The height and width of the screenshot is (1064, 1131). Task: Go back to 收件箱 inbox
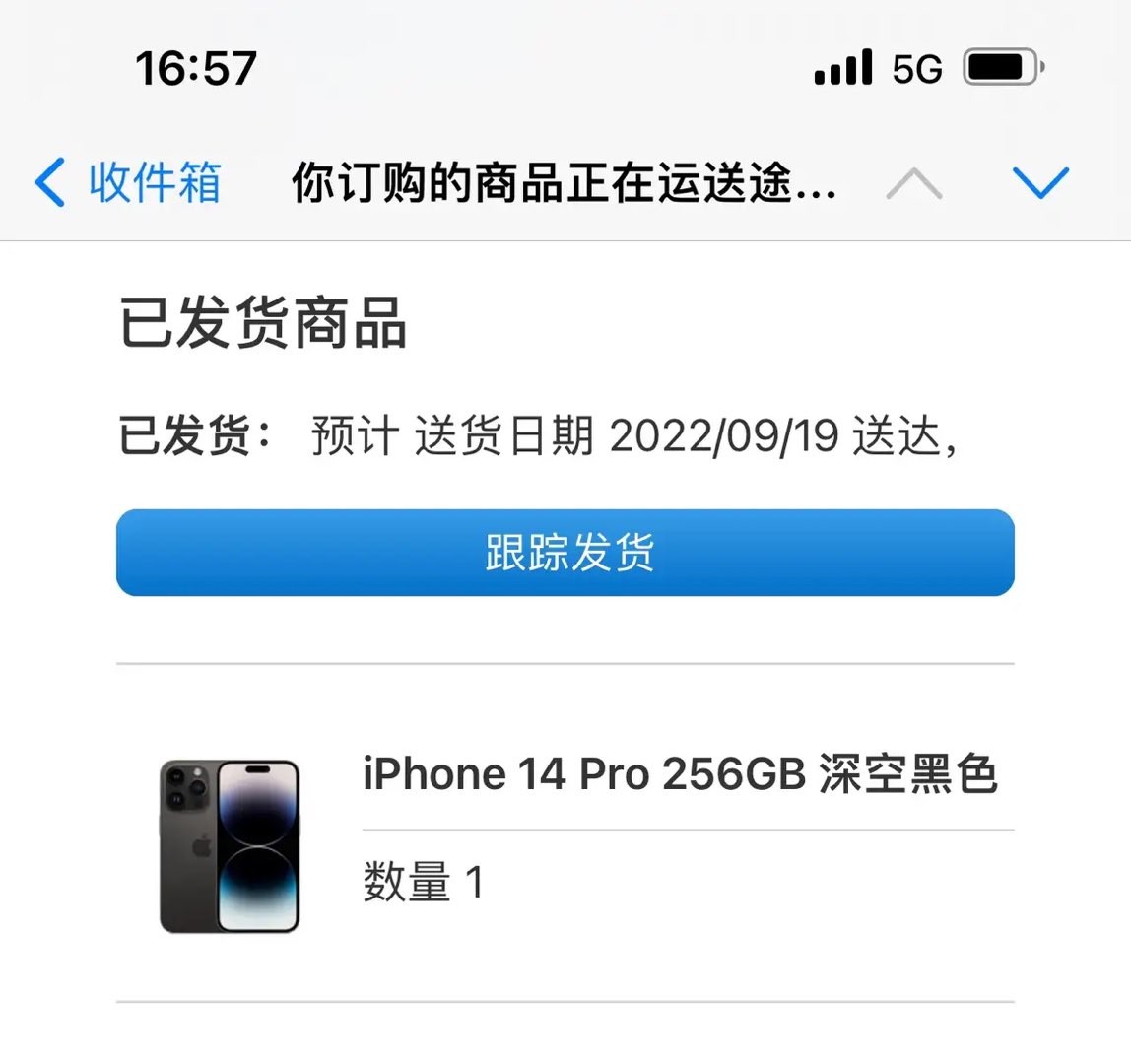click(128, 183)
